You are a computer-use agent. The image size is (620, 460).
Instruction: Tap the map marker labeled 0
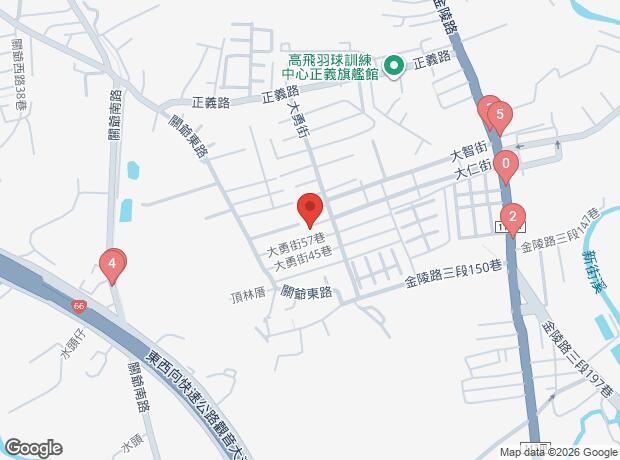(x=507, y=164)
